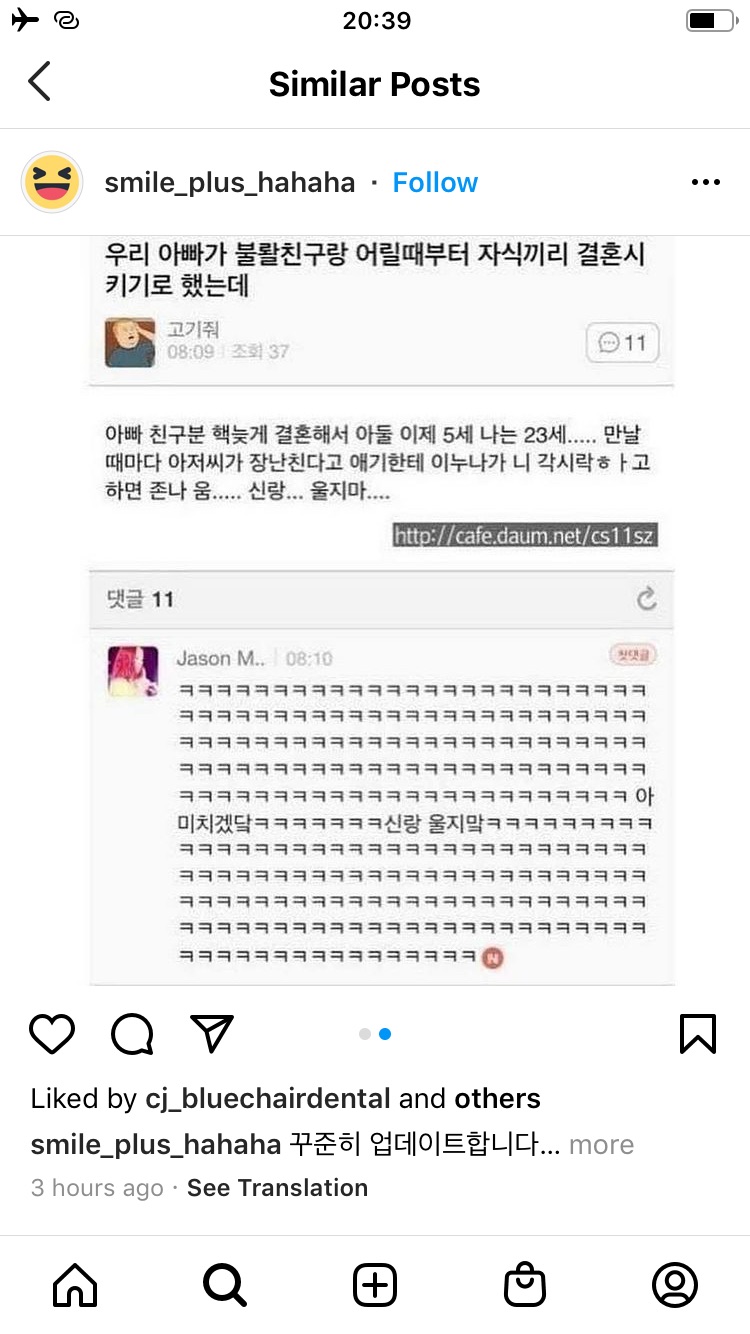
Task: Like this post with the heart
Action: (52, 1034)
